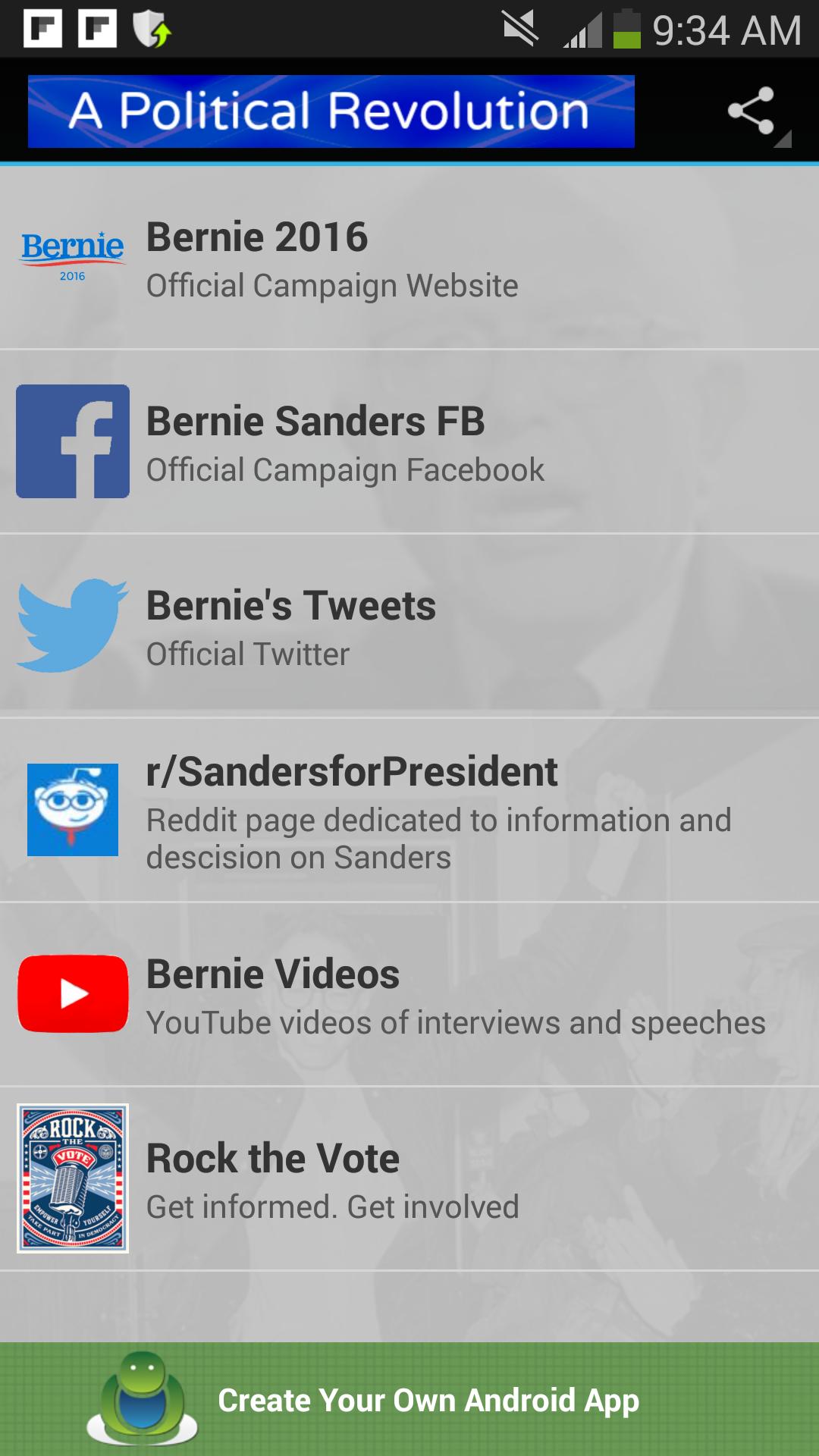This screenshot has height=1456, width=819.
Task: Click the green Android mascot icon
Action: click(x=143, y=1399)
